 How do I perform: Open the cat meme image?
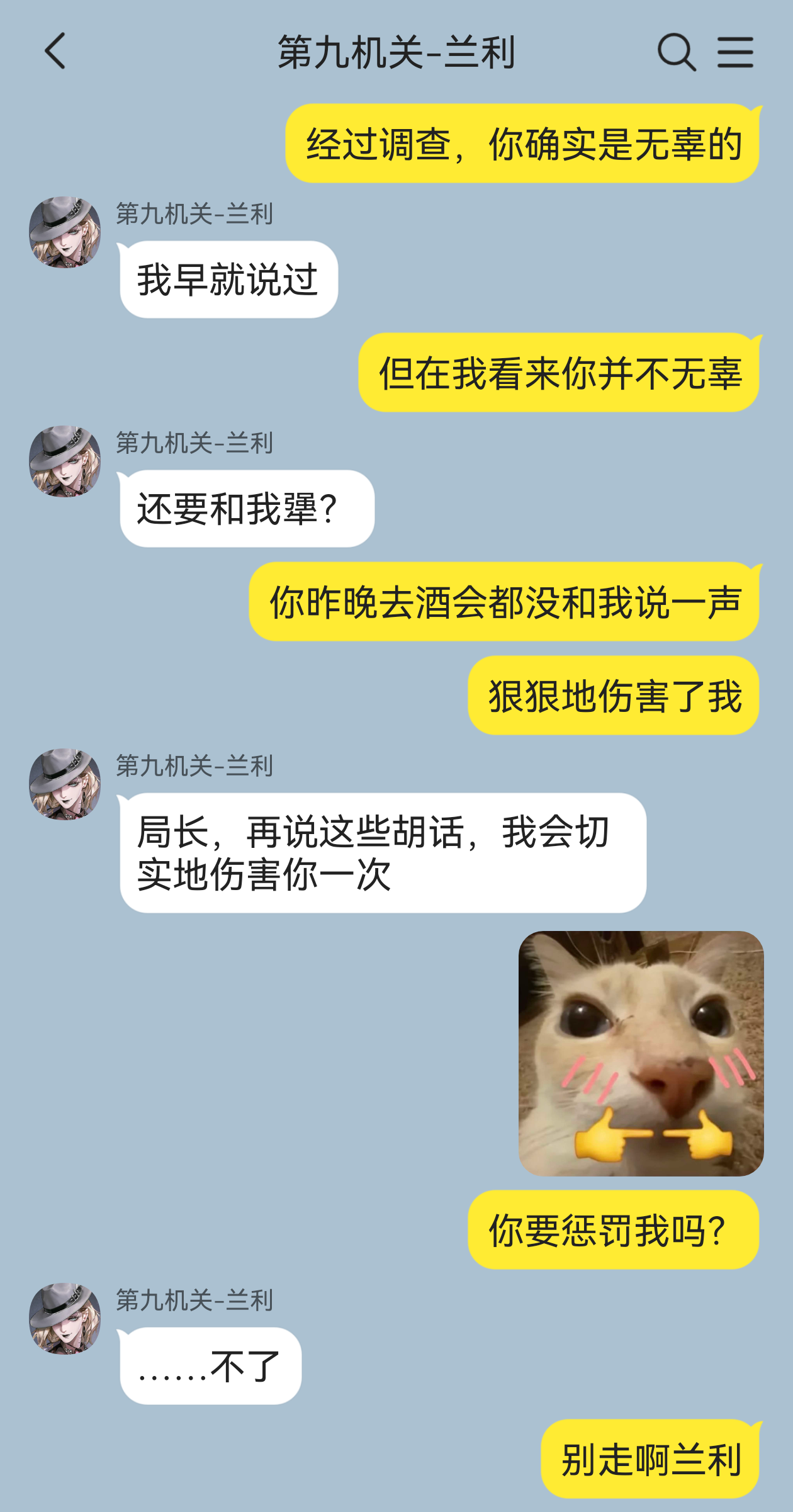(641, 1053)
